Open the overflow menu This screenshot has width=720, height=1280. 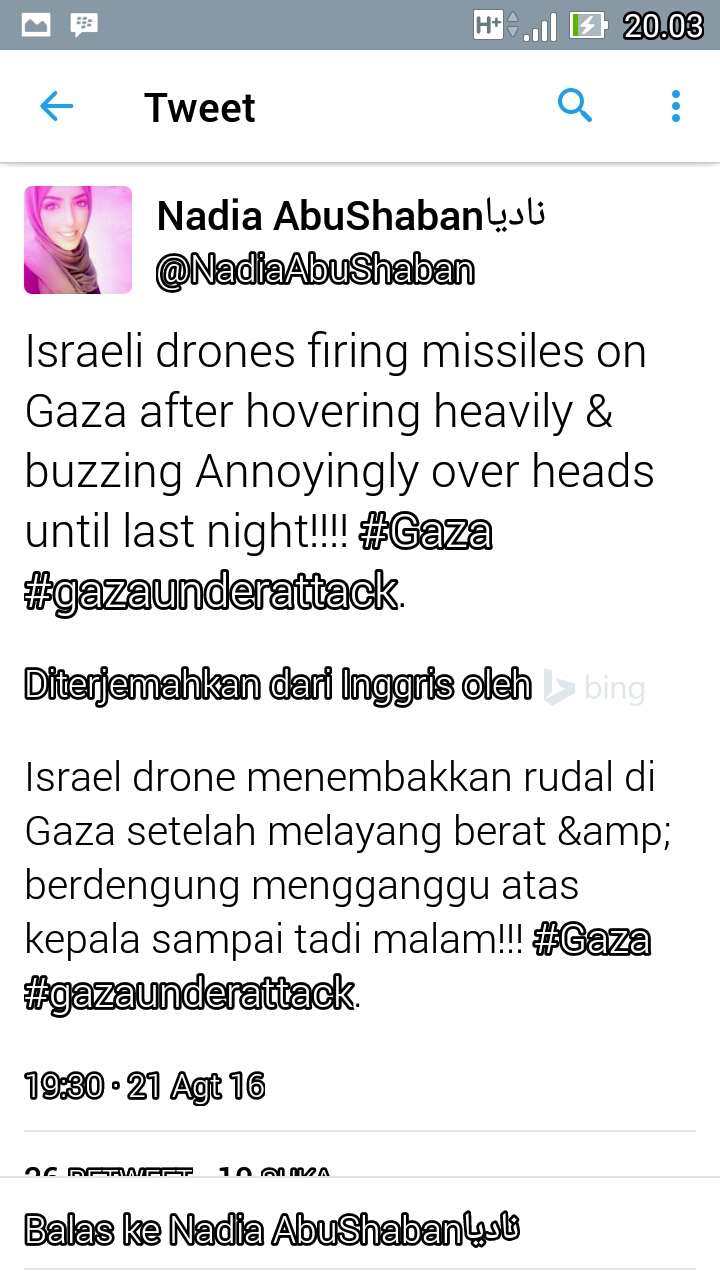coord(676,105)
